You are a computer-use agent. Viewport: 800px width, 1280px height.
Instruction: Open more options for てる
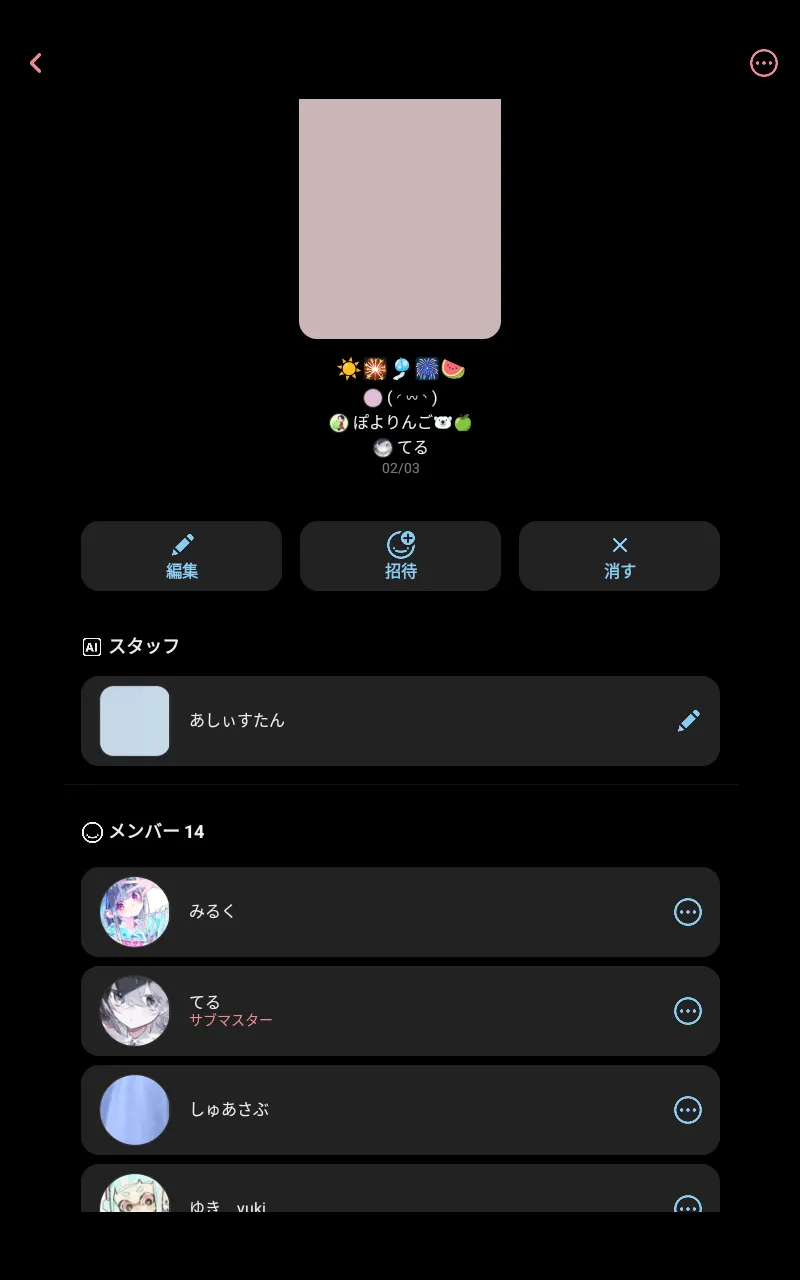[x=688, y=1011]
